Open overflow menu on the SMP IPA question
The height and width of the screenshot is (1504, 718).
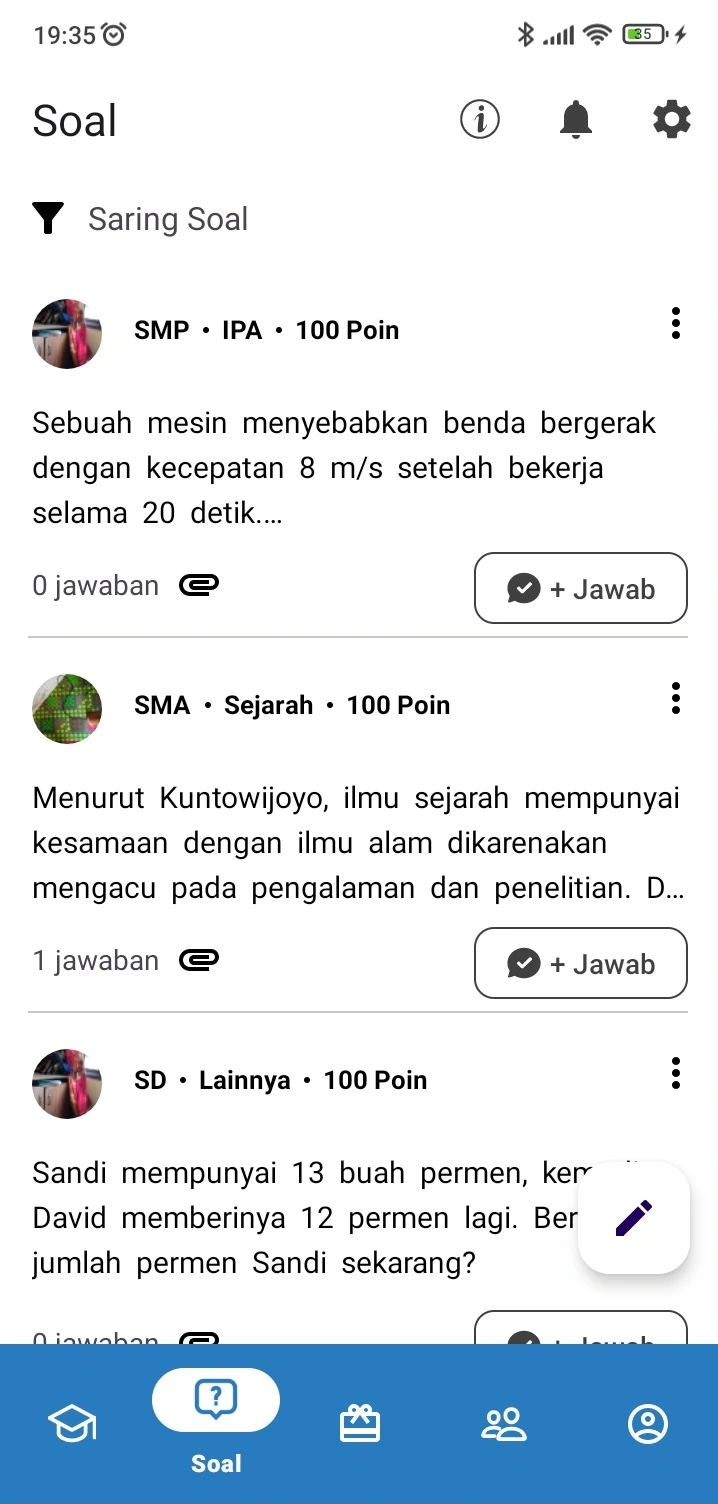pyautogui.click(x=676, y=324)
